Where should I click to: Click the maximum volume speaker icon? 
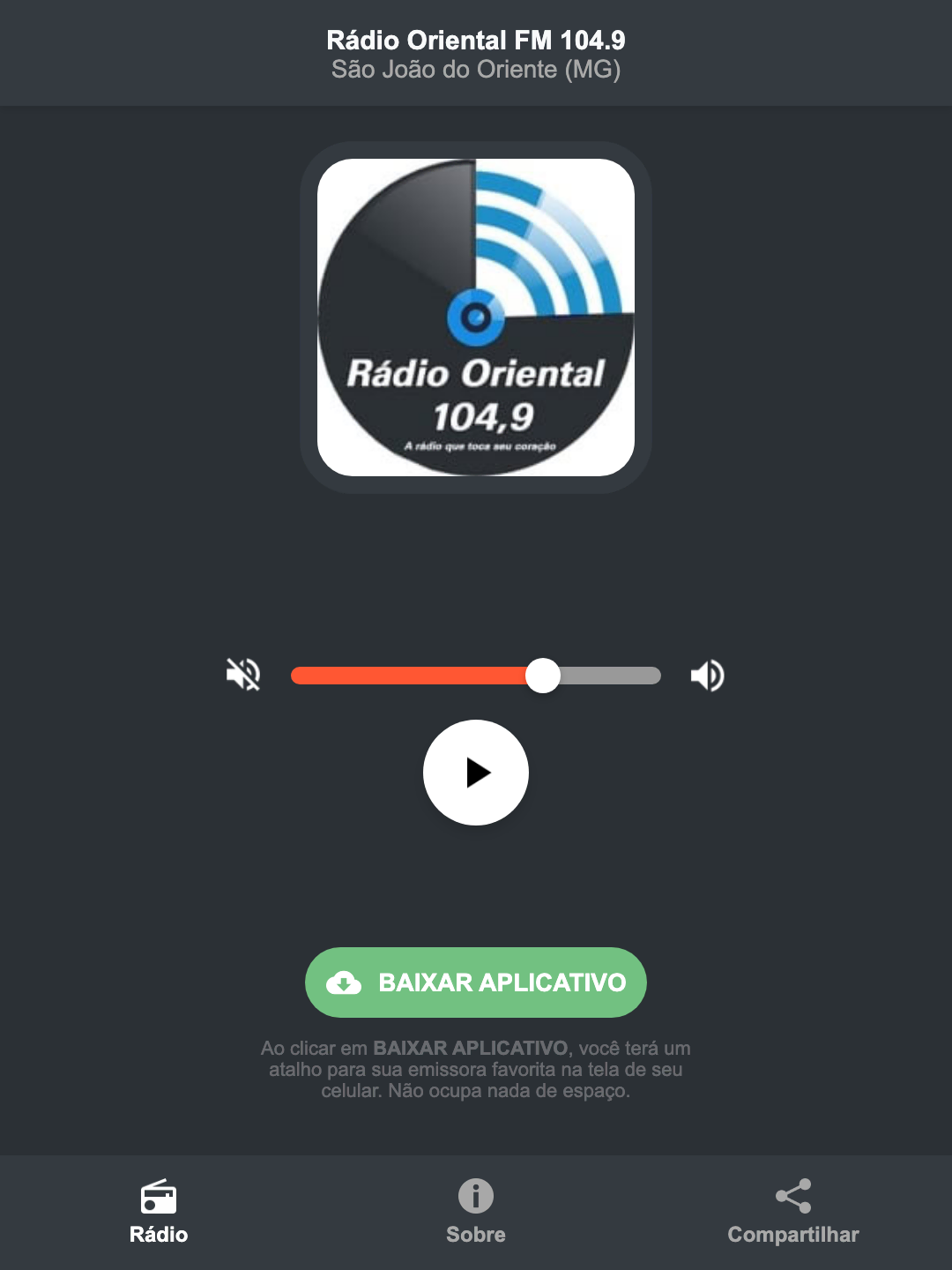click(x=707, y=675)
